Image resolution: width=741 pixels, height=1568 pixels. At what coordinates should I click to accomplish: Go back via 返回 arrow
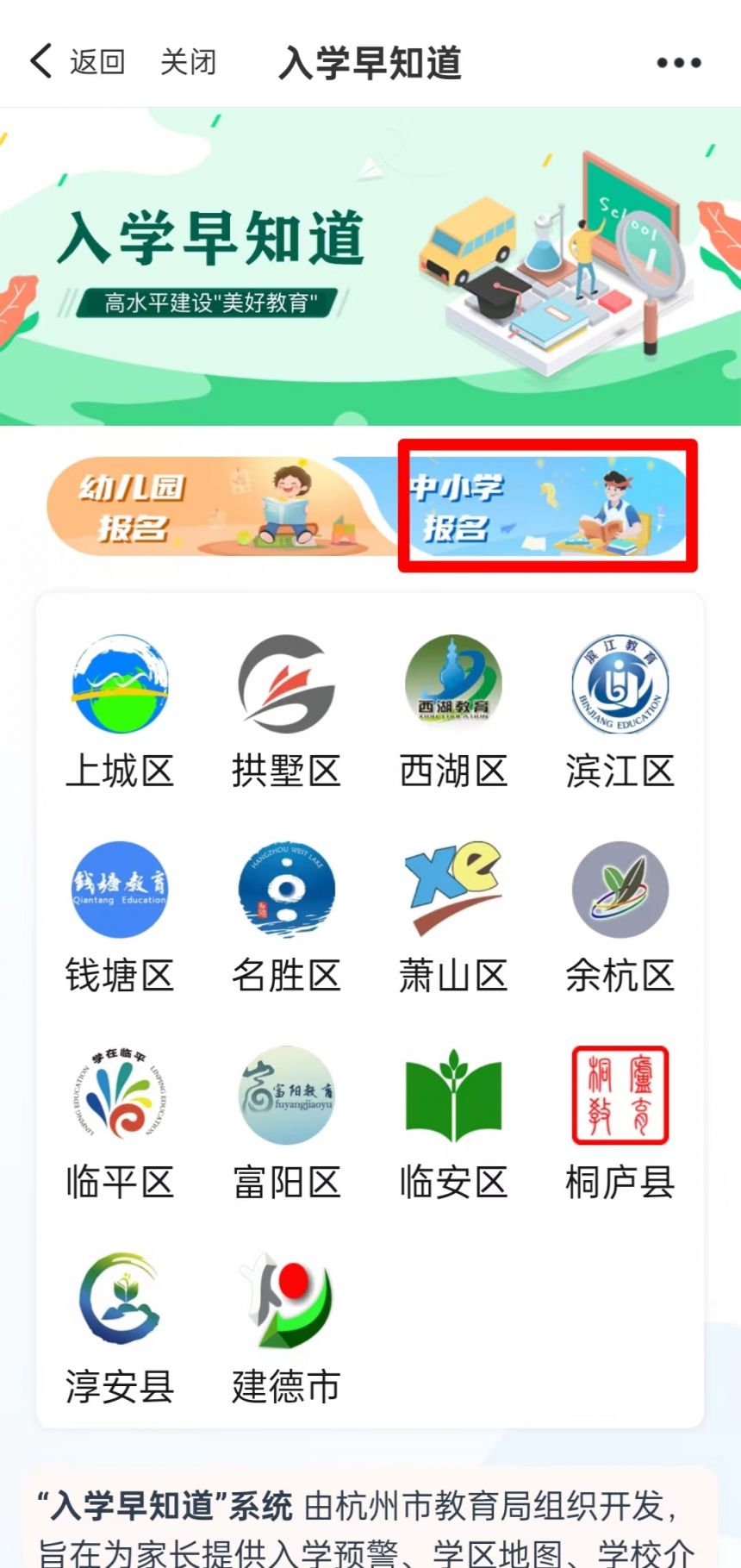pos(76,62)
